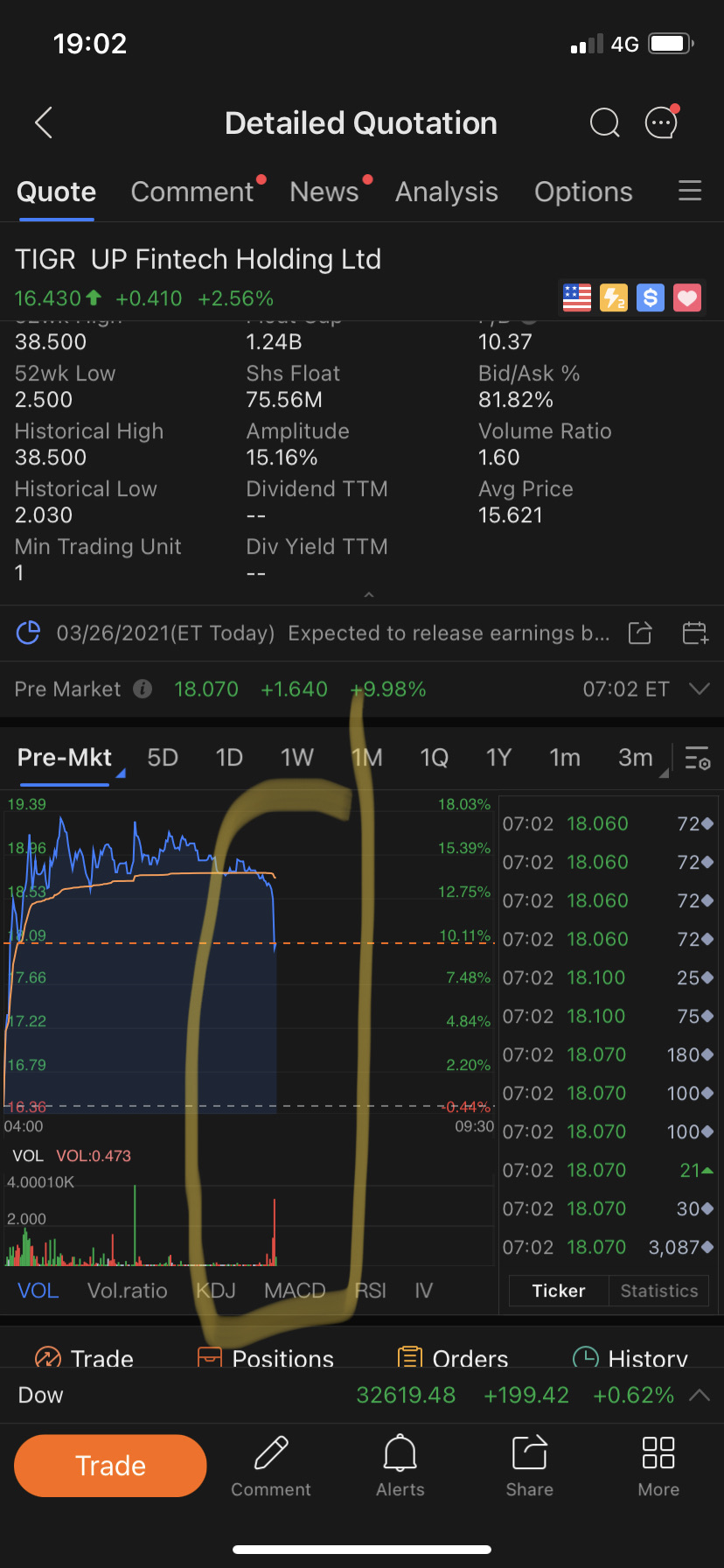Screen dimensions: 724x1568
Task: Open the Analysis tab
Action: (447, 192)
